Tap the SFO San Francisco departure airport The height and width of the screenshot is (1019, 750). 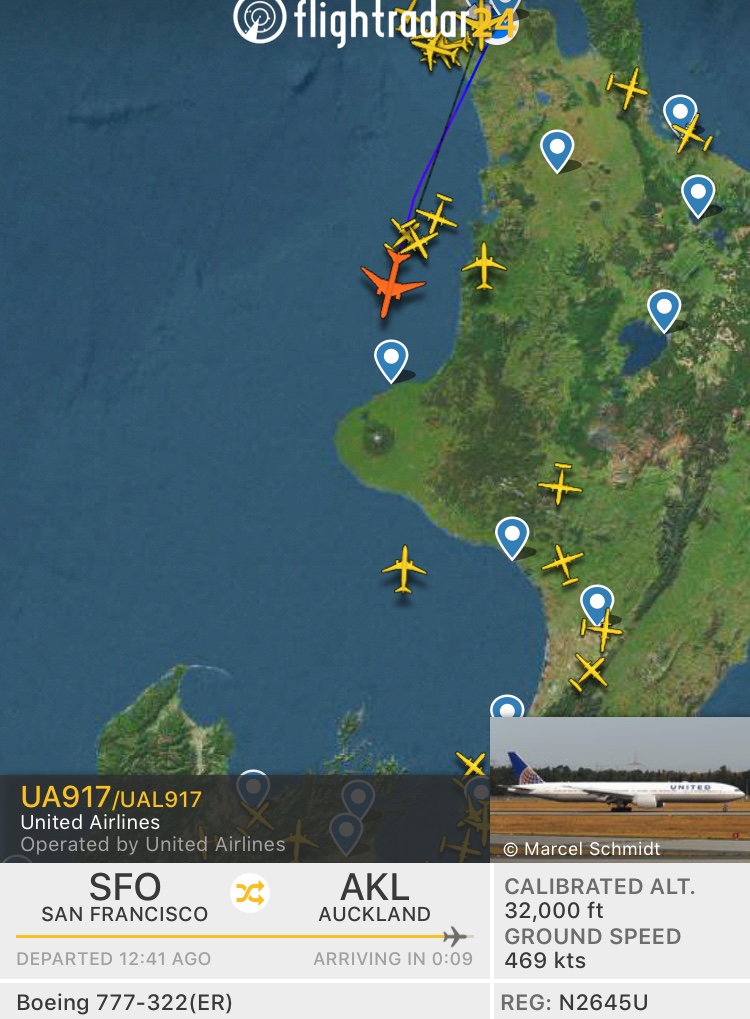pyautogui.click(x=125, y=898)
